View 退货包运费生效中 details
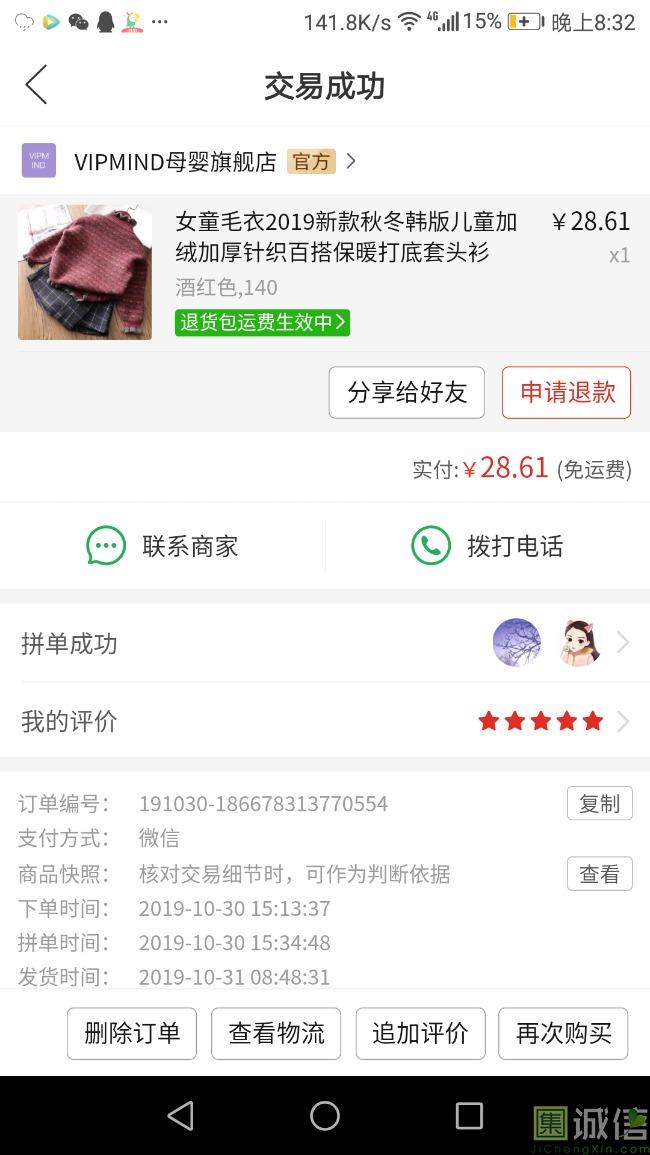The width and height of the screenshot is (650, 1155). (x=262, y=322)
